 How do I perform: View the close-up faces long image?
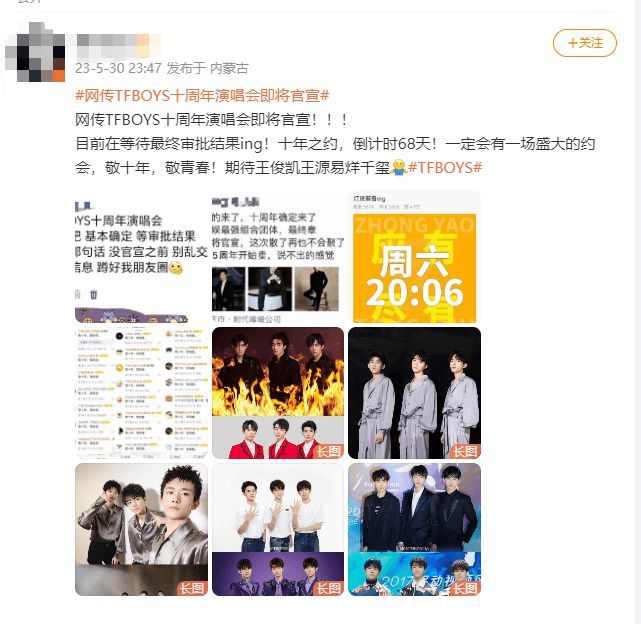click(x=141, y=529)
